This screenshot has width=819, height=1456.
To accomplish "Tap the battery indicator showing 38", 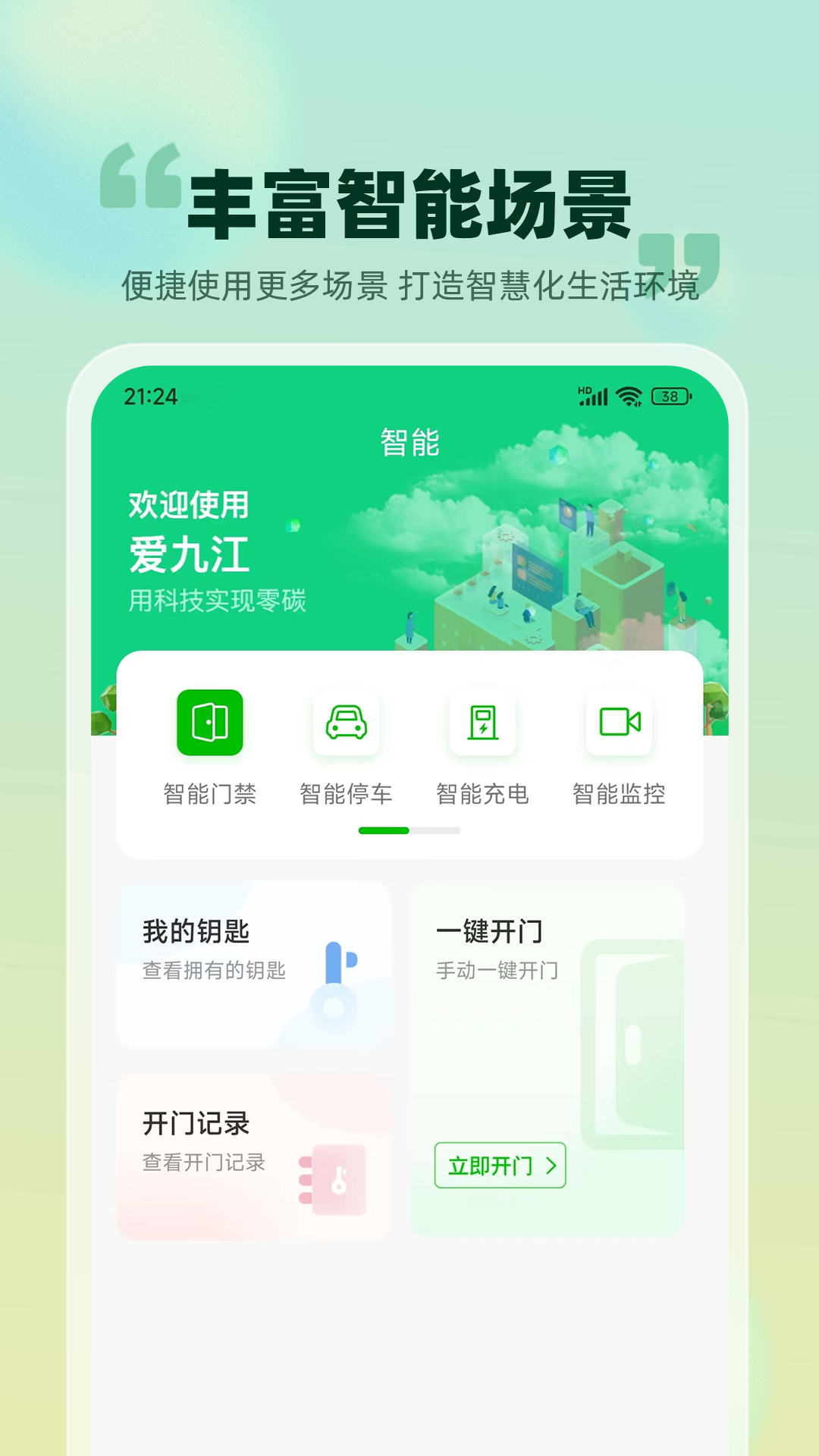I will [670, 394].
